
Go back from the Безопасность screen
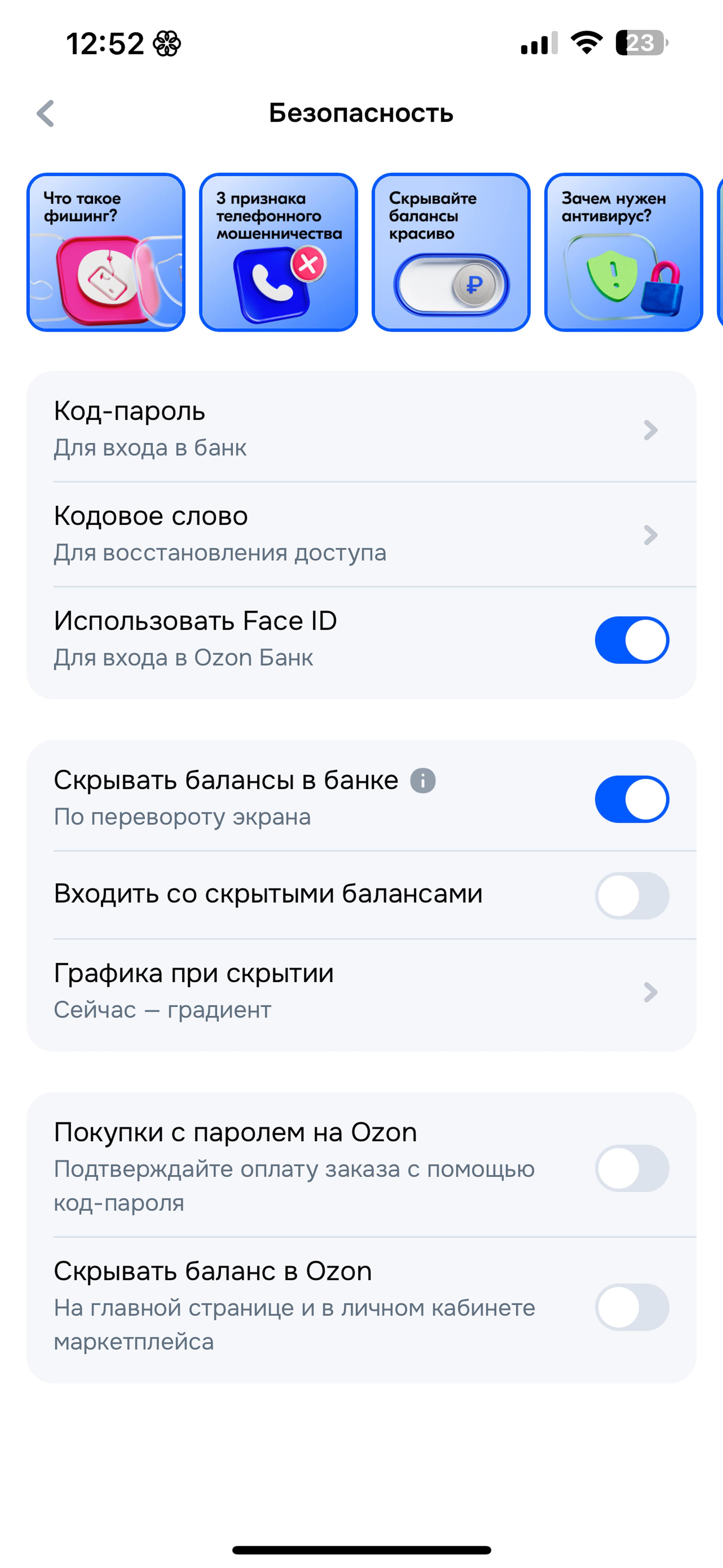(45, 114)
